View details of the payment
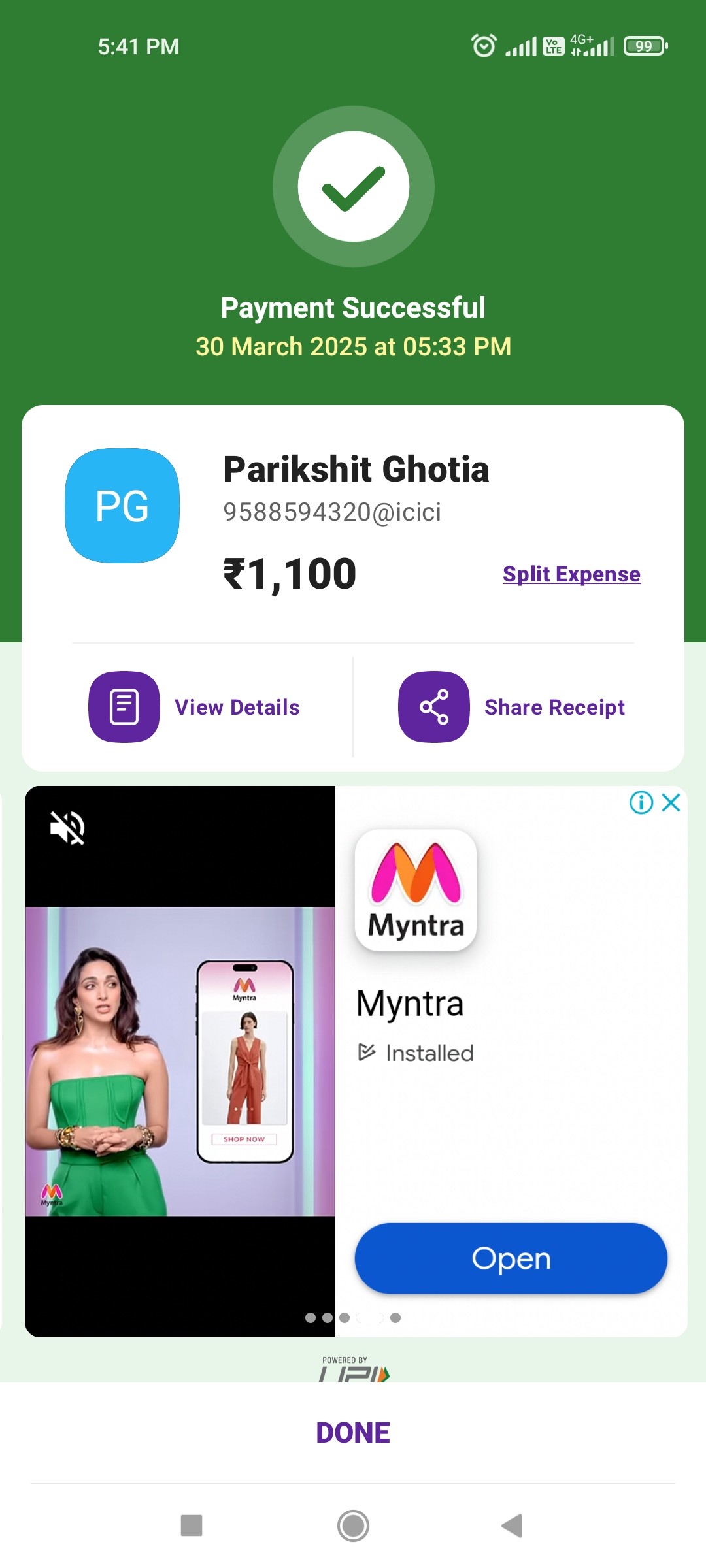This screenshot has width=706, height=1568. 194,707
